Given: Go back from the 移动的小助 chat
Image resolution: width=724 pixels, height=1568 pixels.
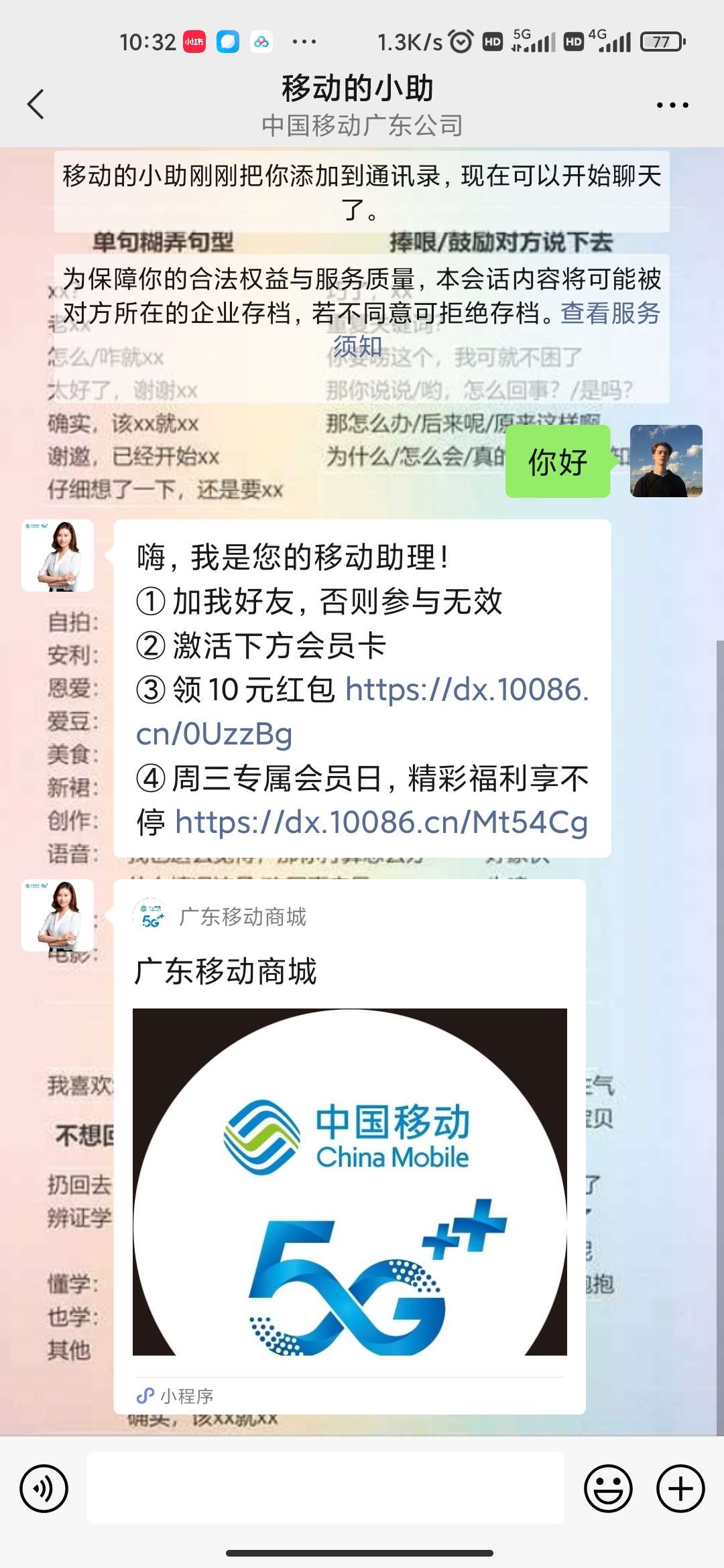Looking at the screenshot, I should tap(36, 105).
